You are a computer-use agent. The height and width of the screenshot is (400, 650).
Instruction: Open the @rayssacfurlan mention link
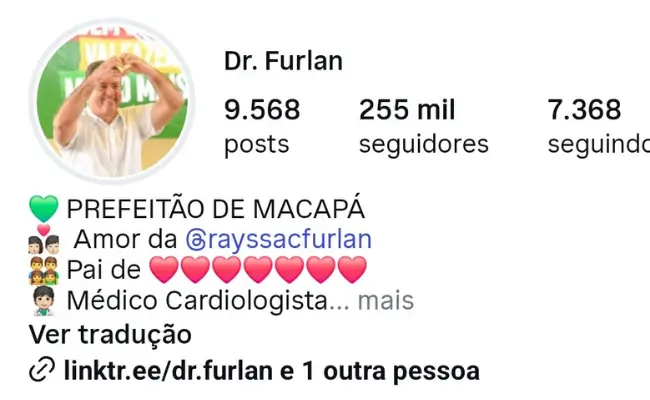[279, 240]
